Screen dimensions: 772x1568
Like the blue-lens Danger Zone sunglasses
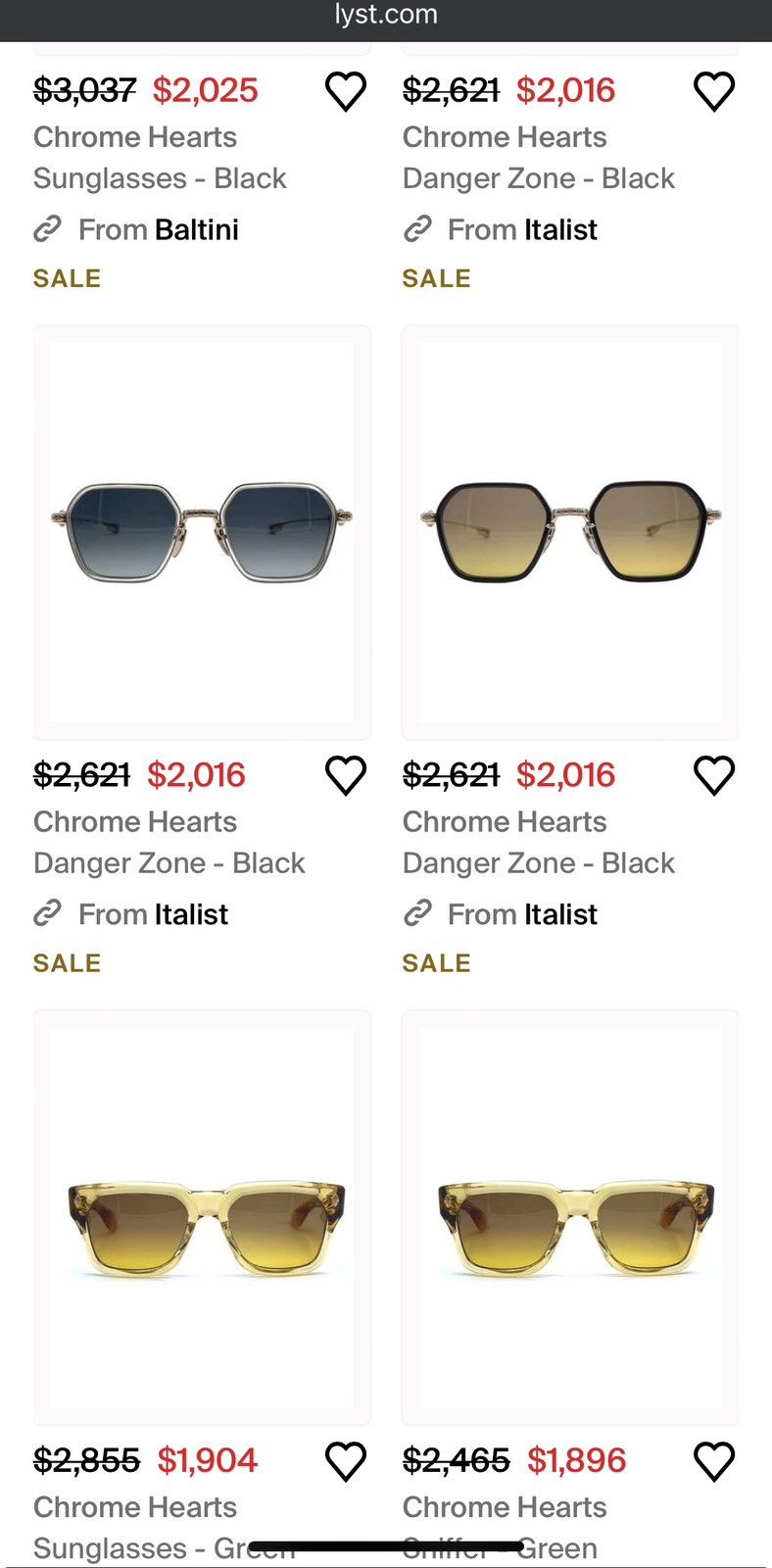[345, 776]
